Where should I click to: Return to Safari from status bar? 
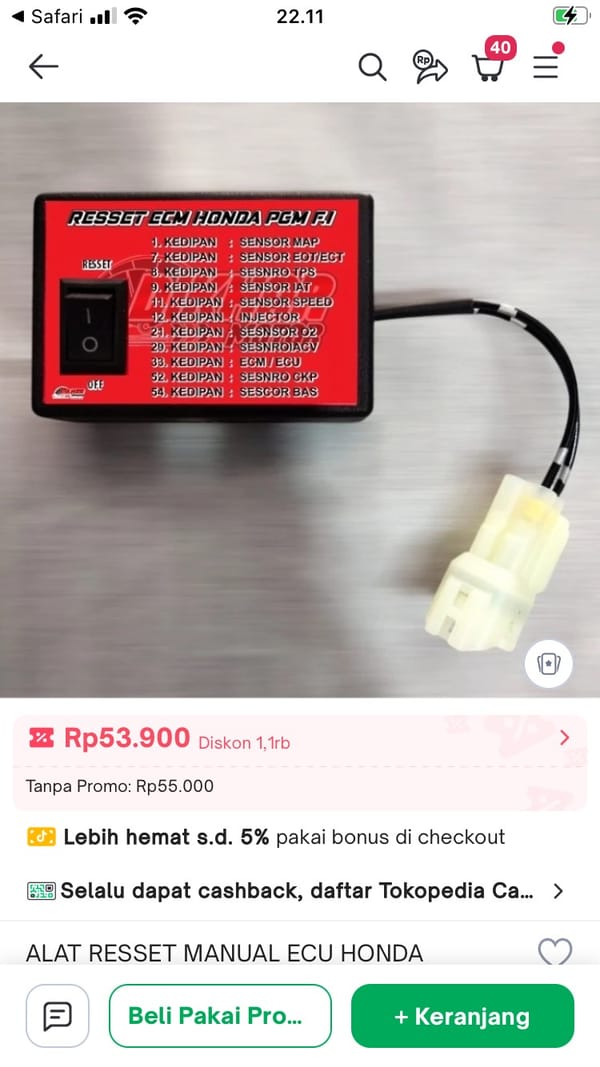[46, 17]
